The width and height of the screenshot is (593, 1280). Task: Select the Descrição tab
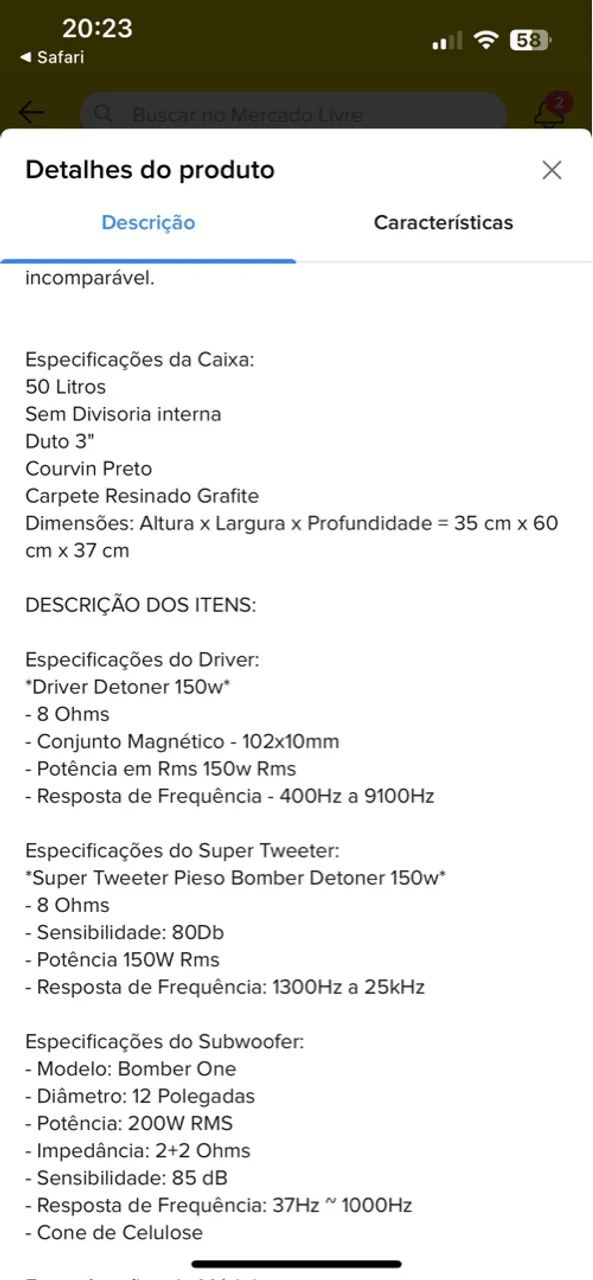[x=148, y=222]
